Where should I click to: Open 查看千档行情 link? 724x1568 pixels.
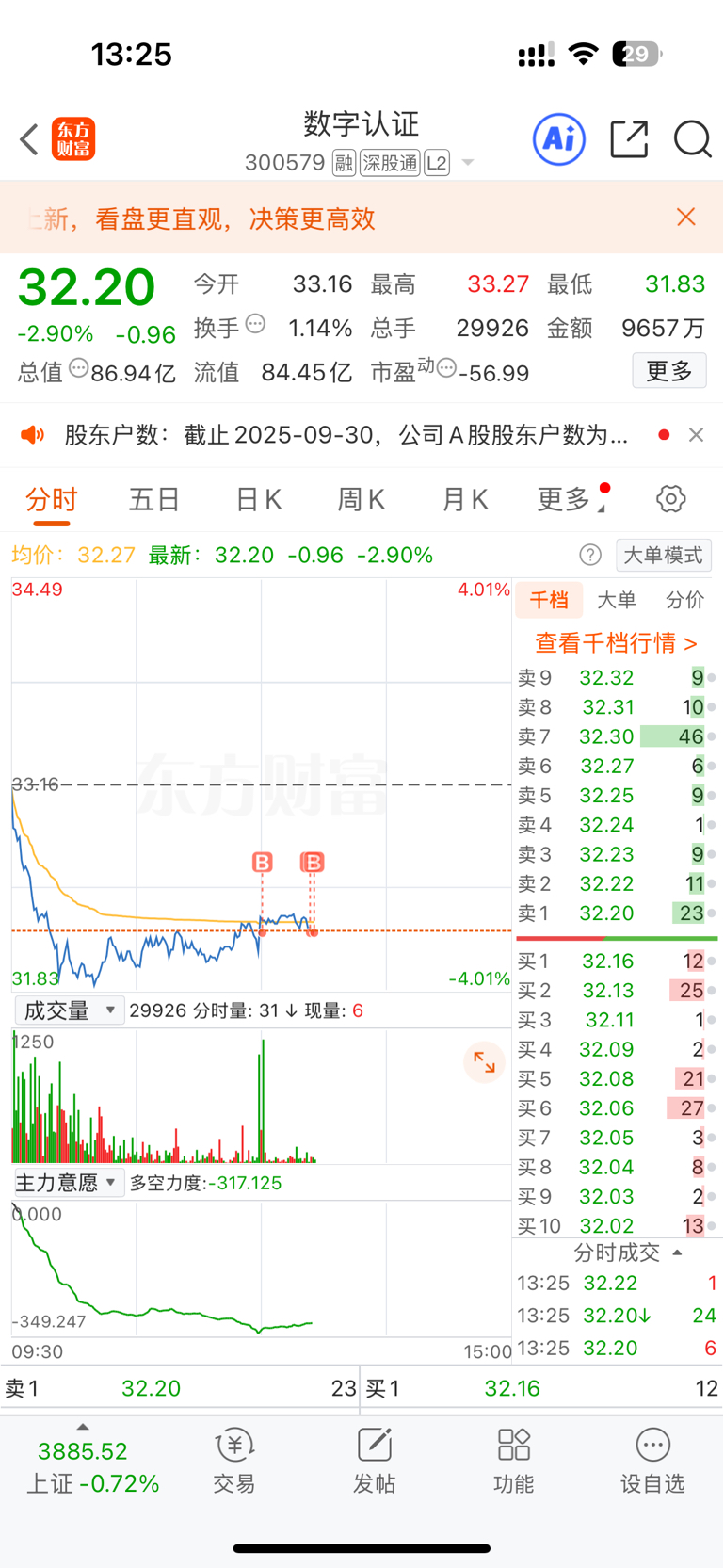(x=617, y=643)
